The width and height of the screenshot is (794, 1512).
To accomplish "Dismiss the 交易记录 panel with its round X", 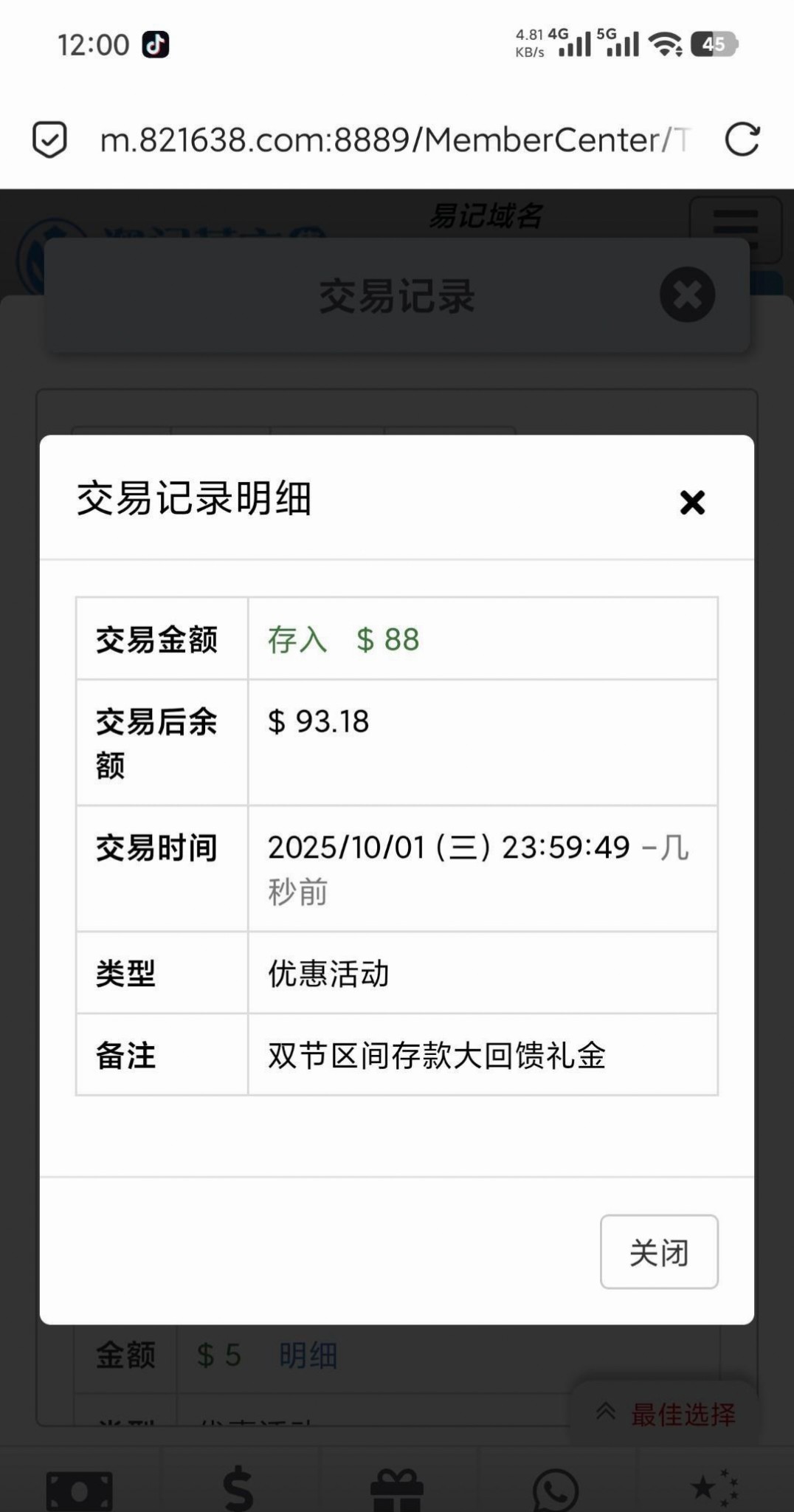I will 687,295.
